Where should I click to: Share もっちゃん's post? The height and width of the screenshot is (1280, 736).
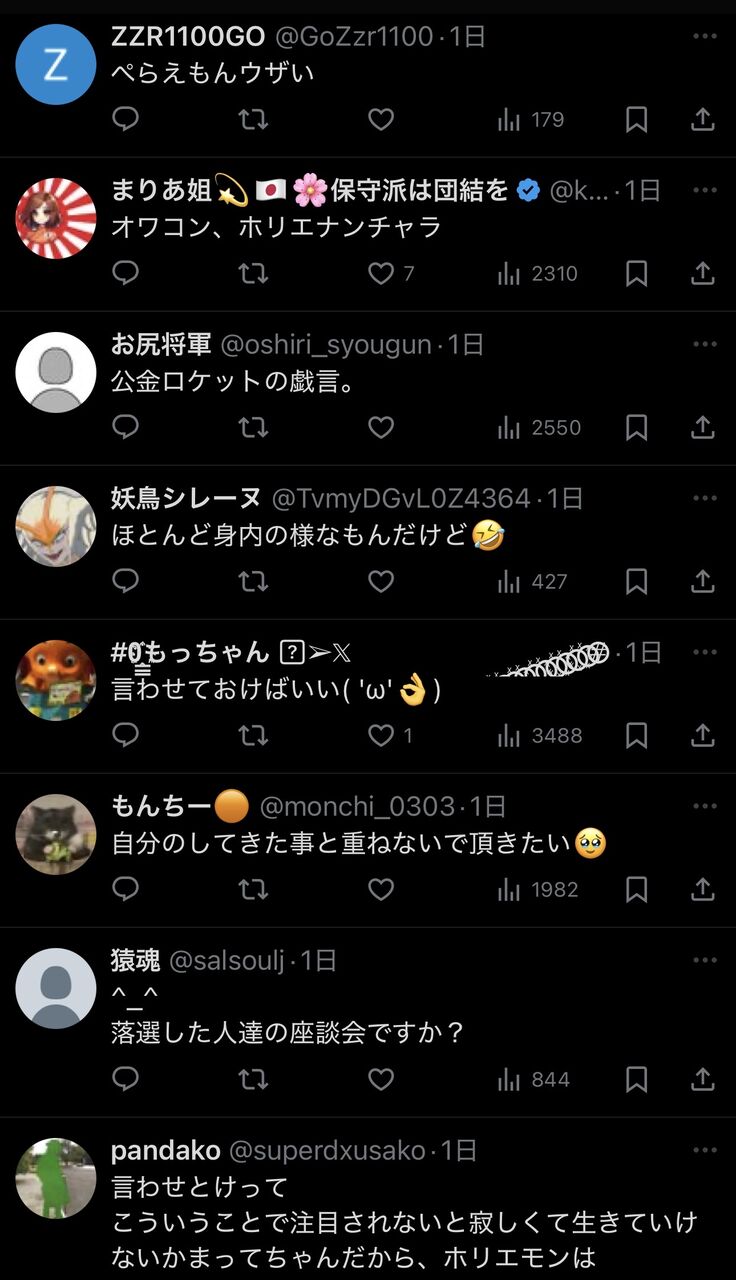click(x=703, y=735)
